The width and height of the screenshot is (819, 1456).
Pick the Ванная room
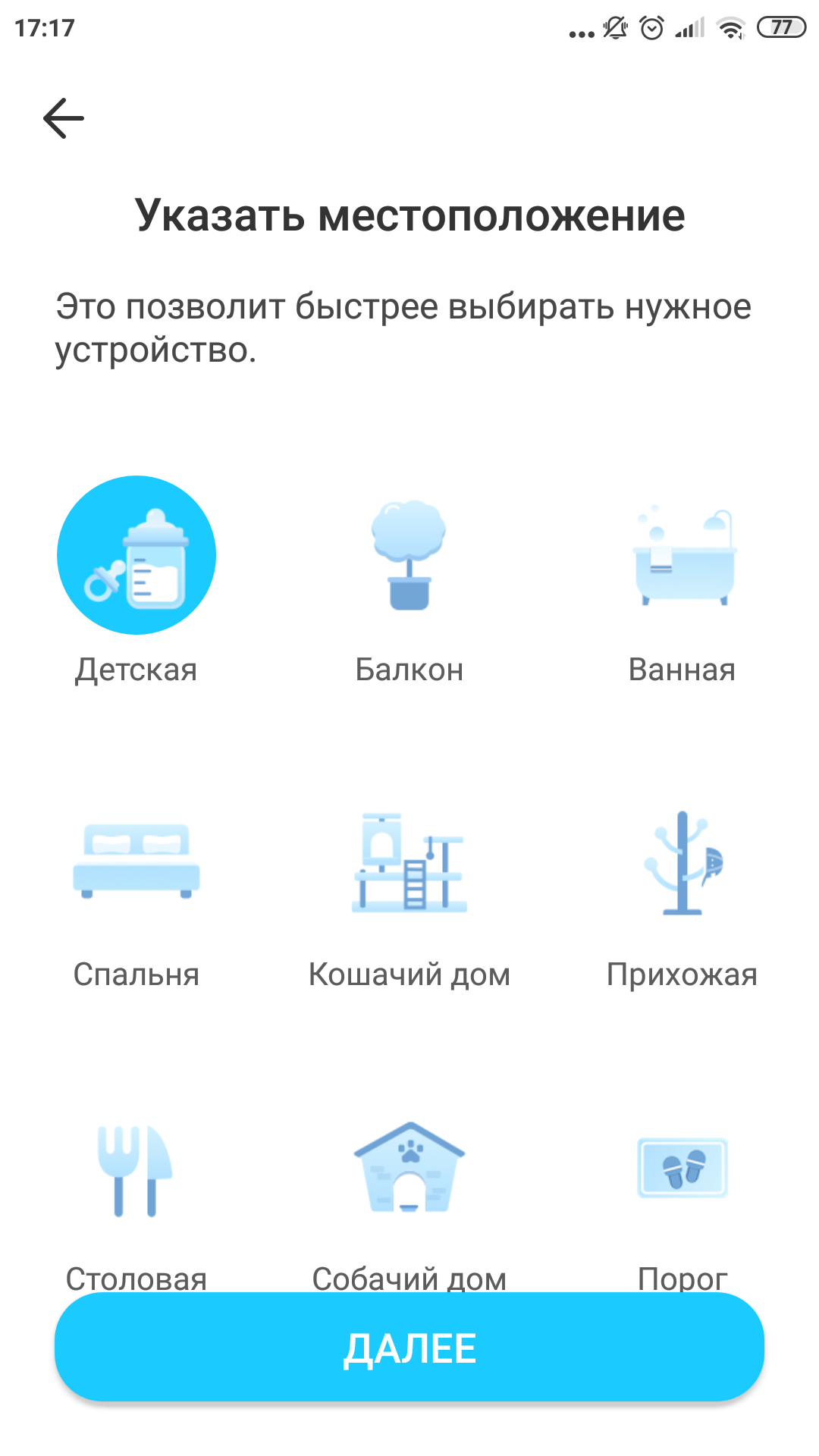pyautogui.click(x=682, y=556)
